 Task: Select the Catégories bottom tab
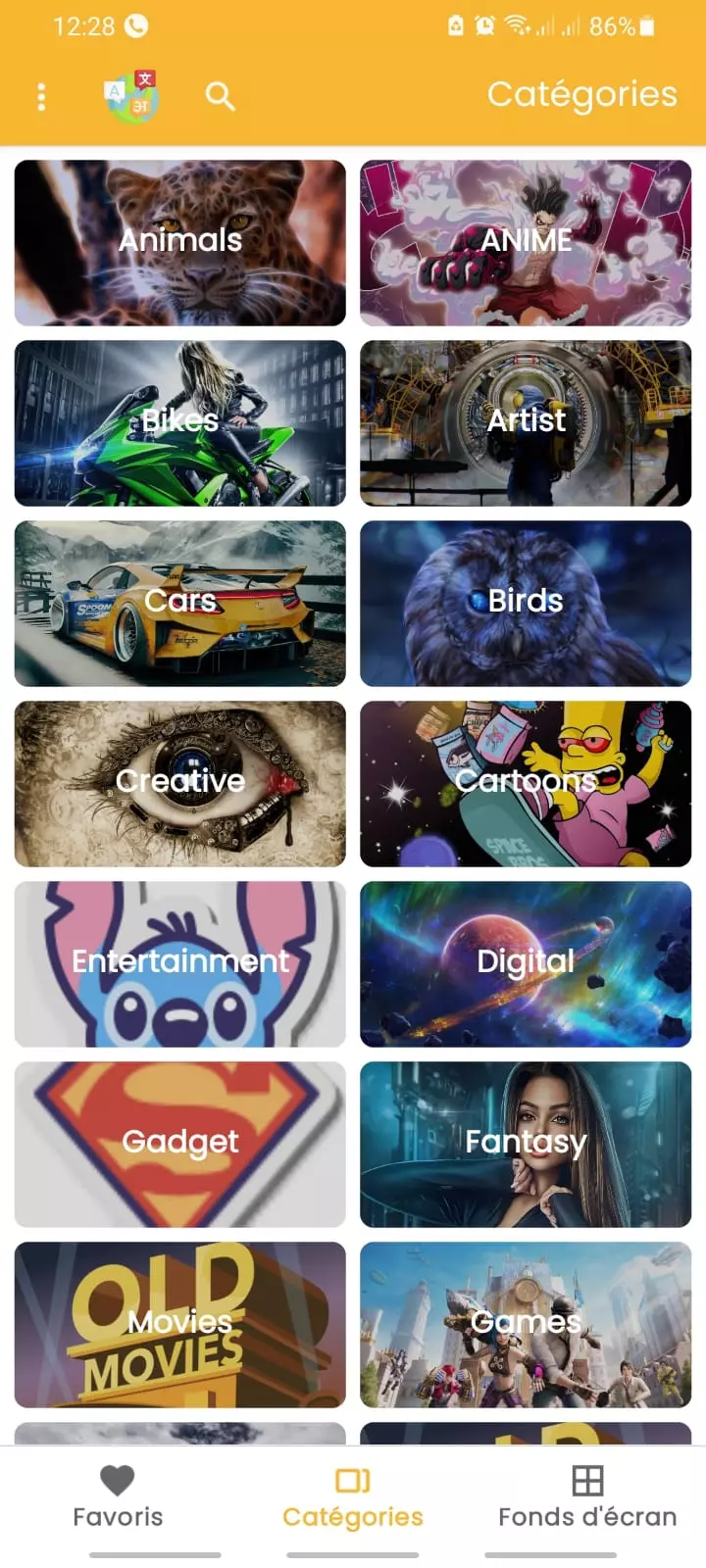tap(353, 1497)
